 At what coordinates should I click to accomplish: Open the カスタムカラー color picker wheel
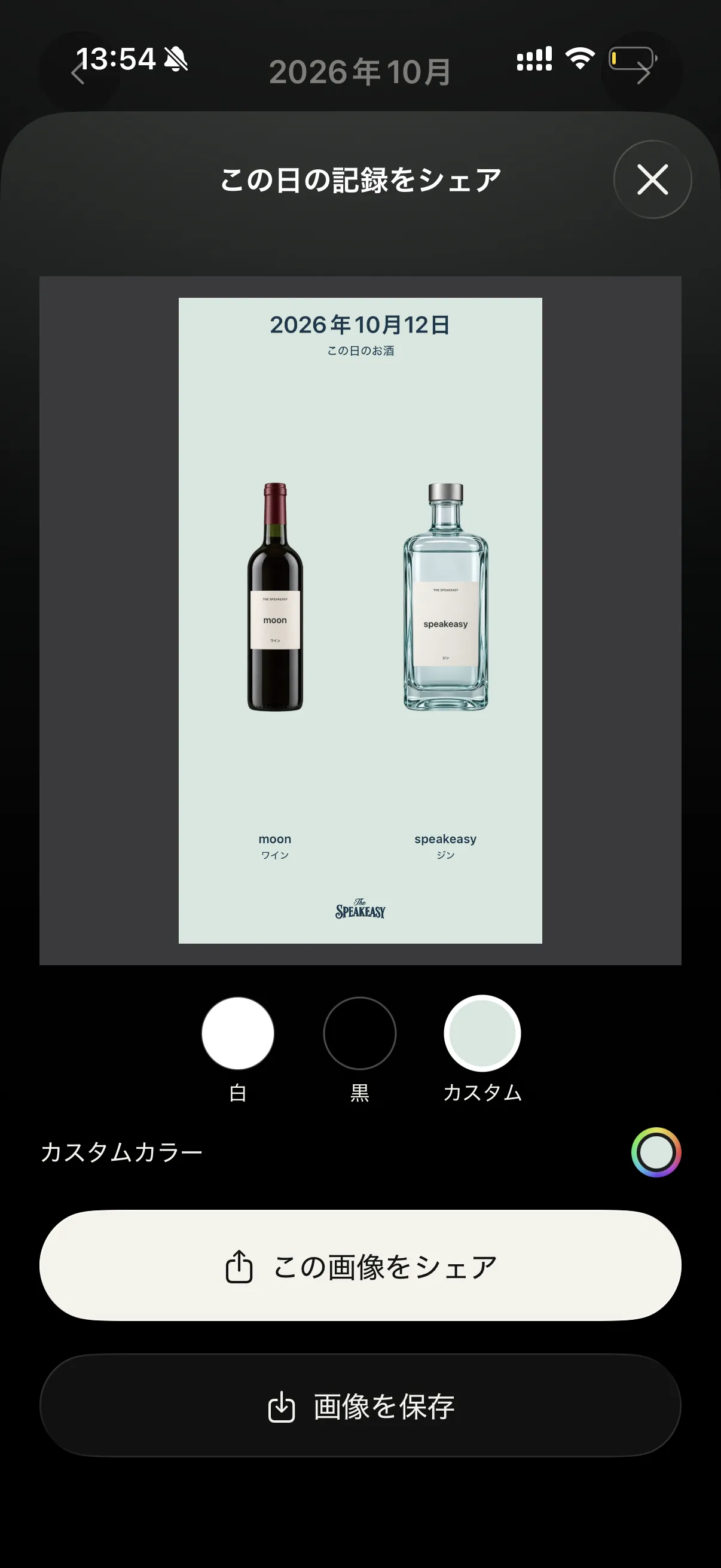(x=656, y=1152)
